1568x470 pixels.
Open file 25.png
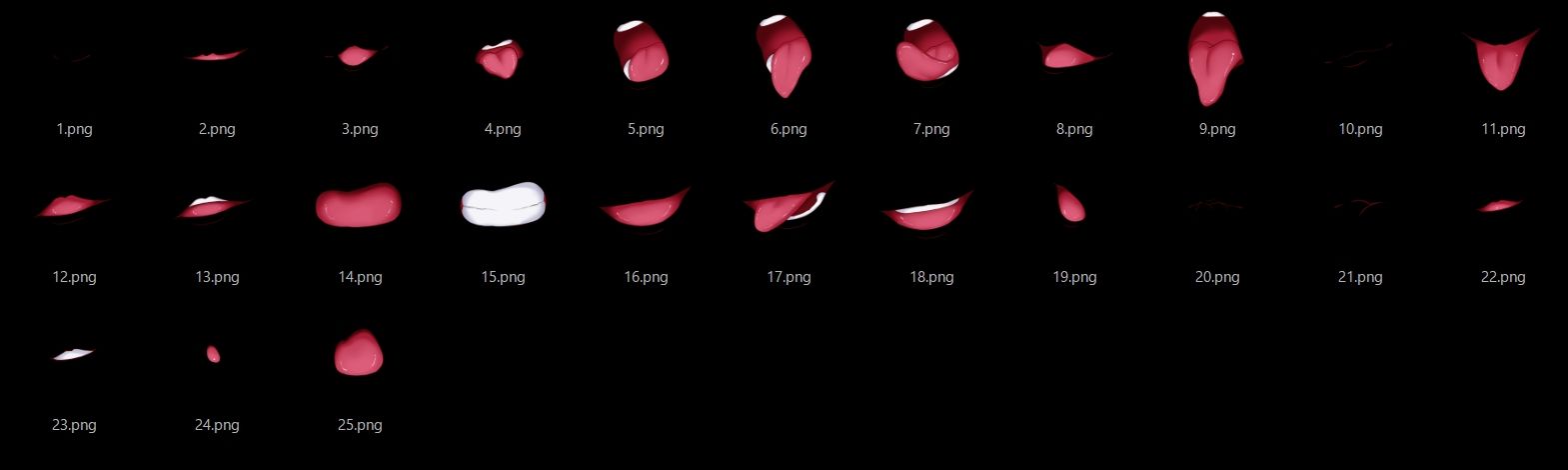(x=358, y=354)
